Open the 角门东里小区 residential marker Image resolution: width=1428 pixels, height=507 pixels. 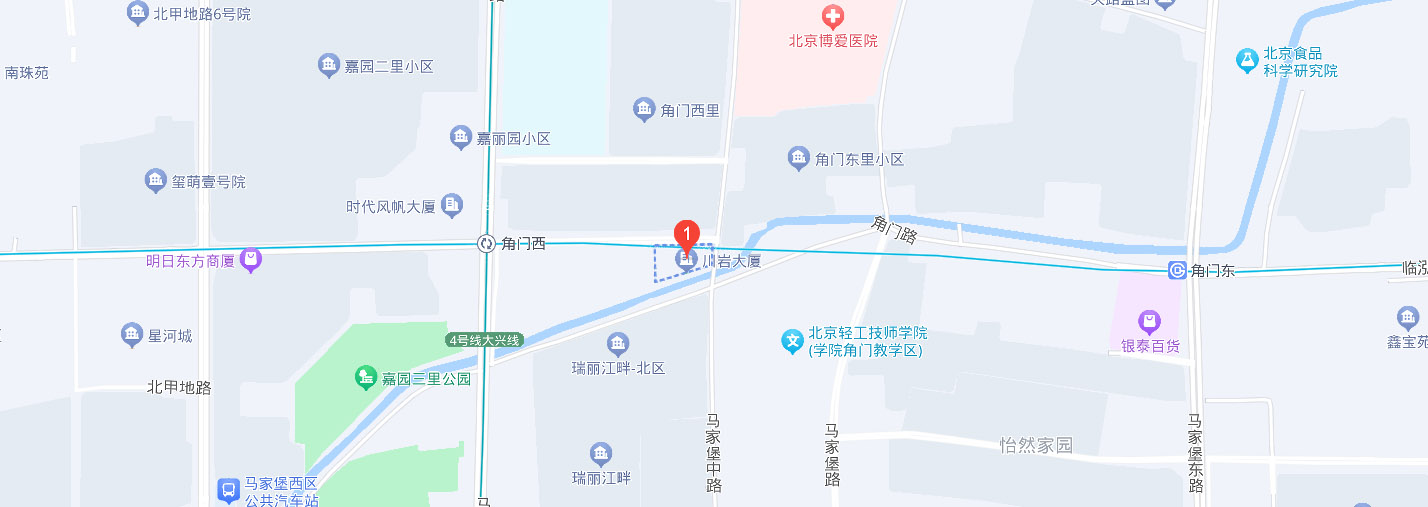pos(798,158)
